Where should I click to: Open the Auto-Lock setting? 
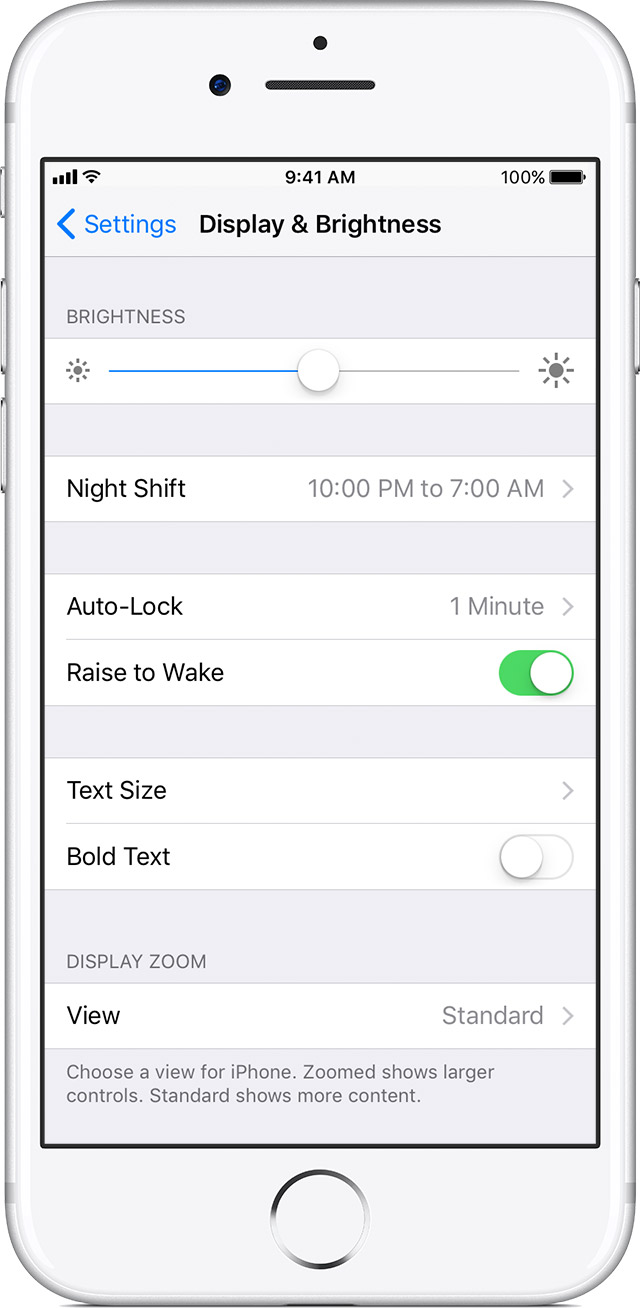pyautogui.click(x=320, y=607)
